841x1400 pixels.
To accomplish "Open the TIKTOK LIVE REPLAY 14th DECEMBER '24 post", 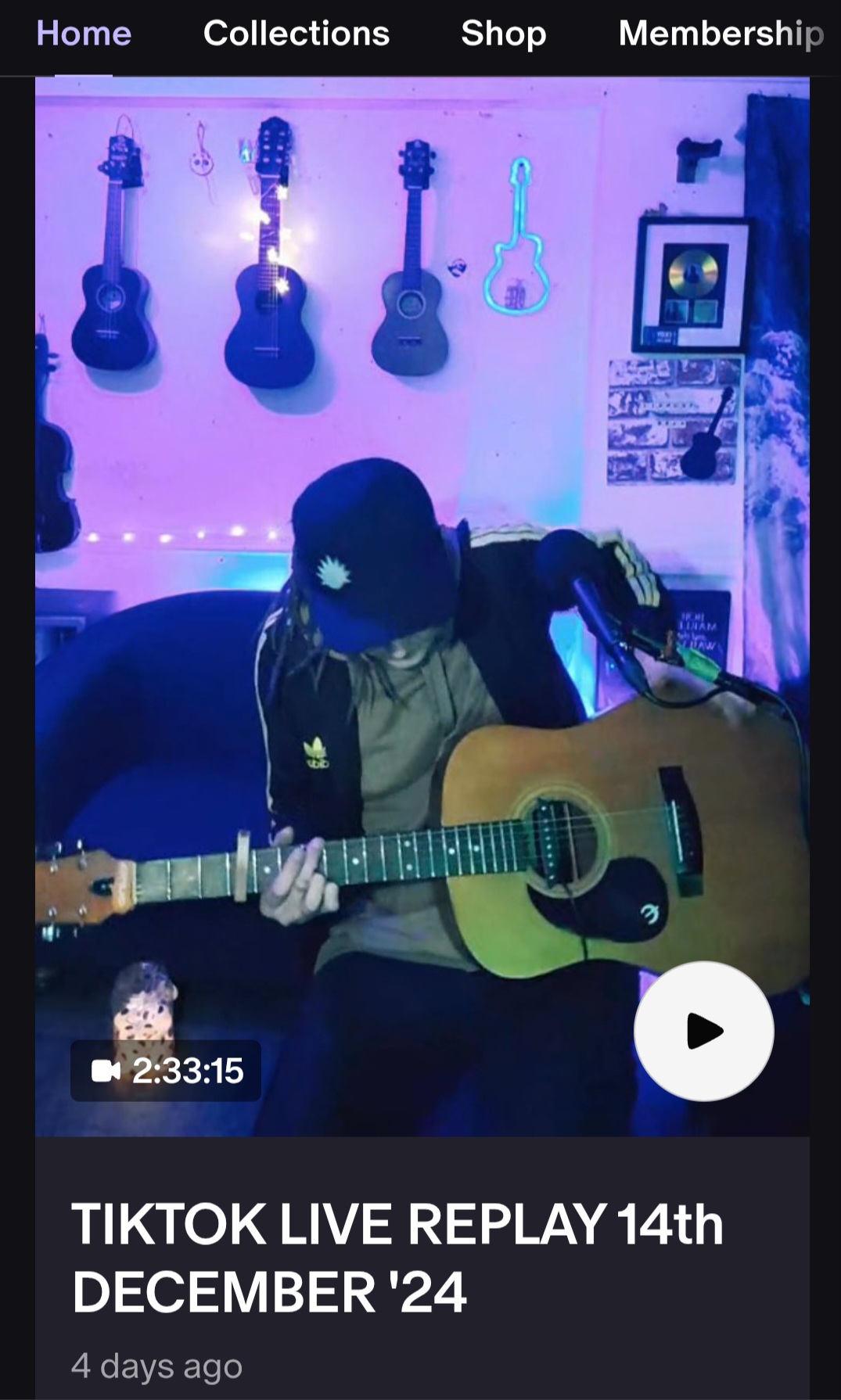I will coord(397,1258).
